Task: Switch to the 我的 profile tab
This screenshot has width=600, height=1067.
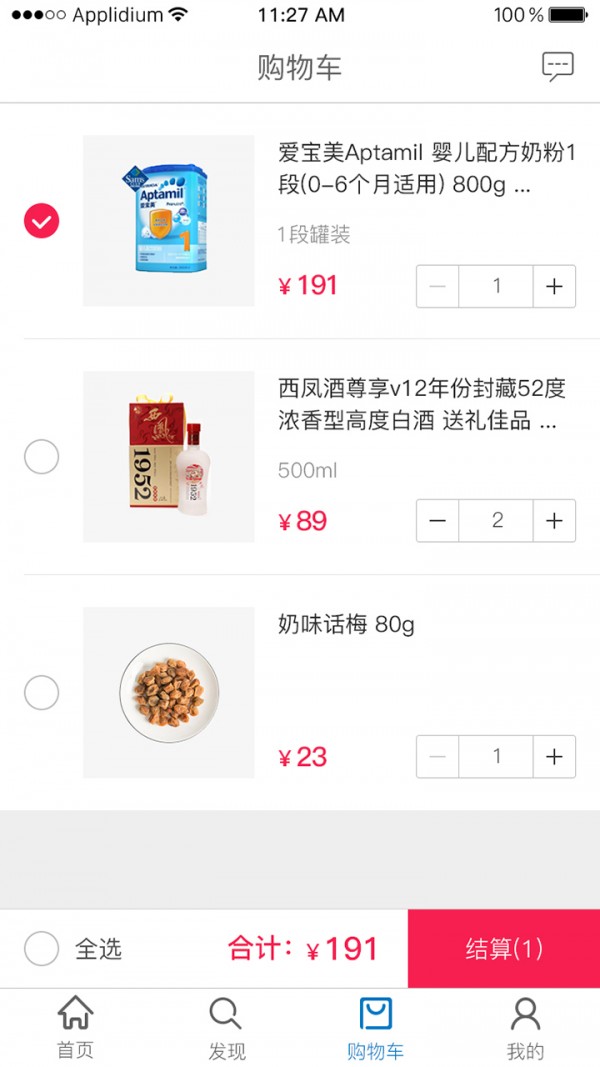Action: point(525,1027)
